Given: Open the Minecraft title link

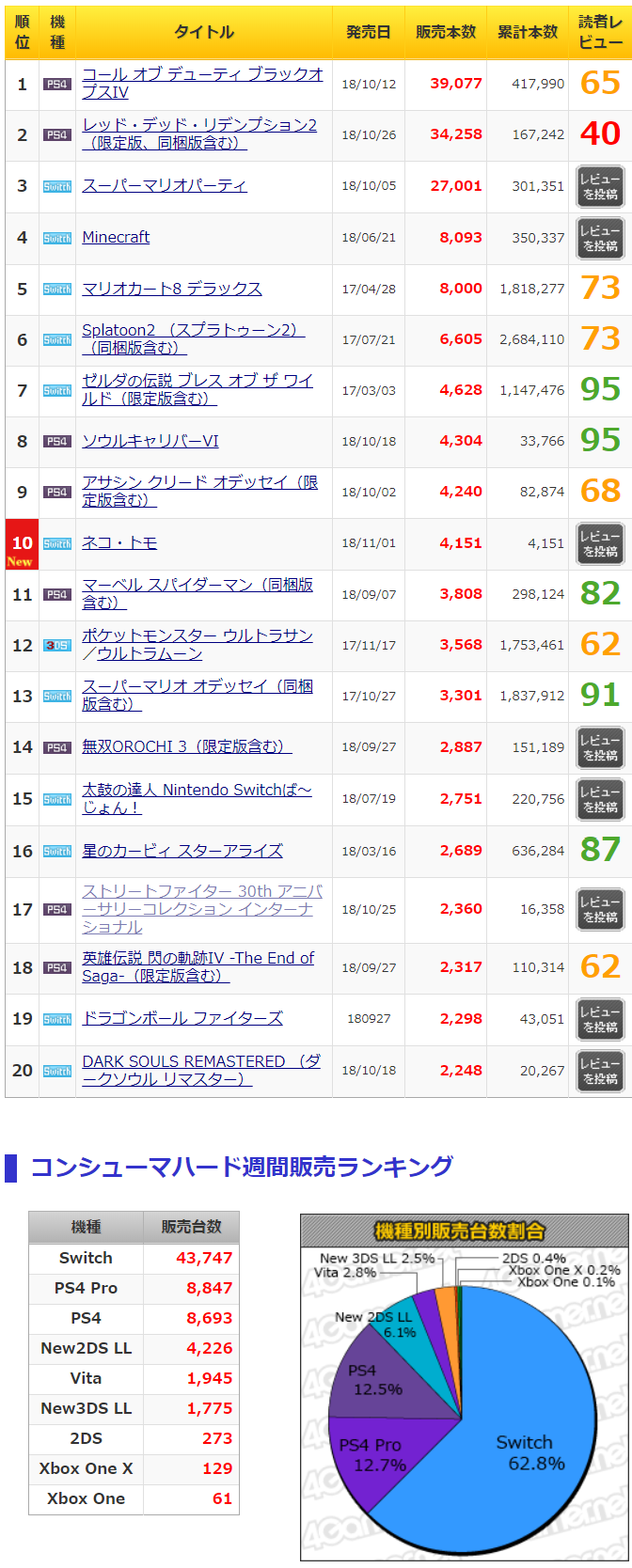Looking at the screenshot, I should tap(116, 238).
